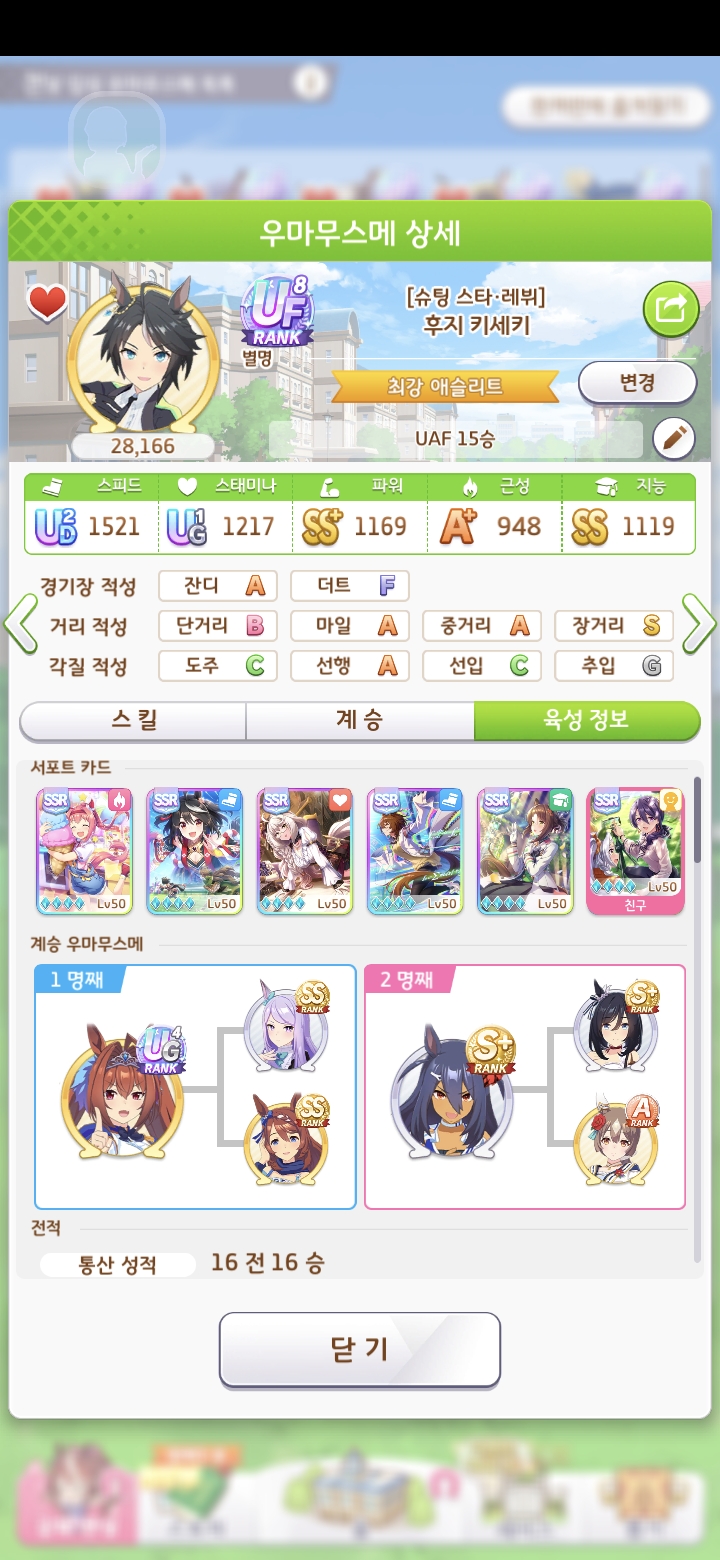
Task: Select the 육성 정보 tab
Action: pyautogui.click(x=586, y=720)
